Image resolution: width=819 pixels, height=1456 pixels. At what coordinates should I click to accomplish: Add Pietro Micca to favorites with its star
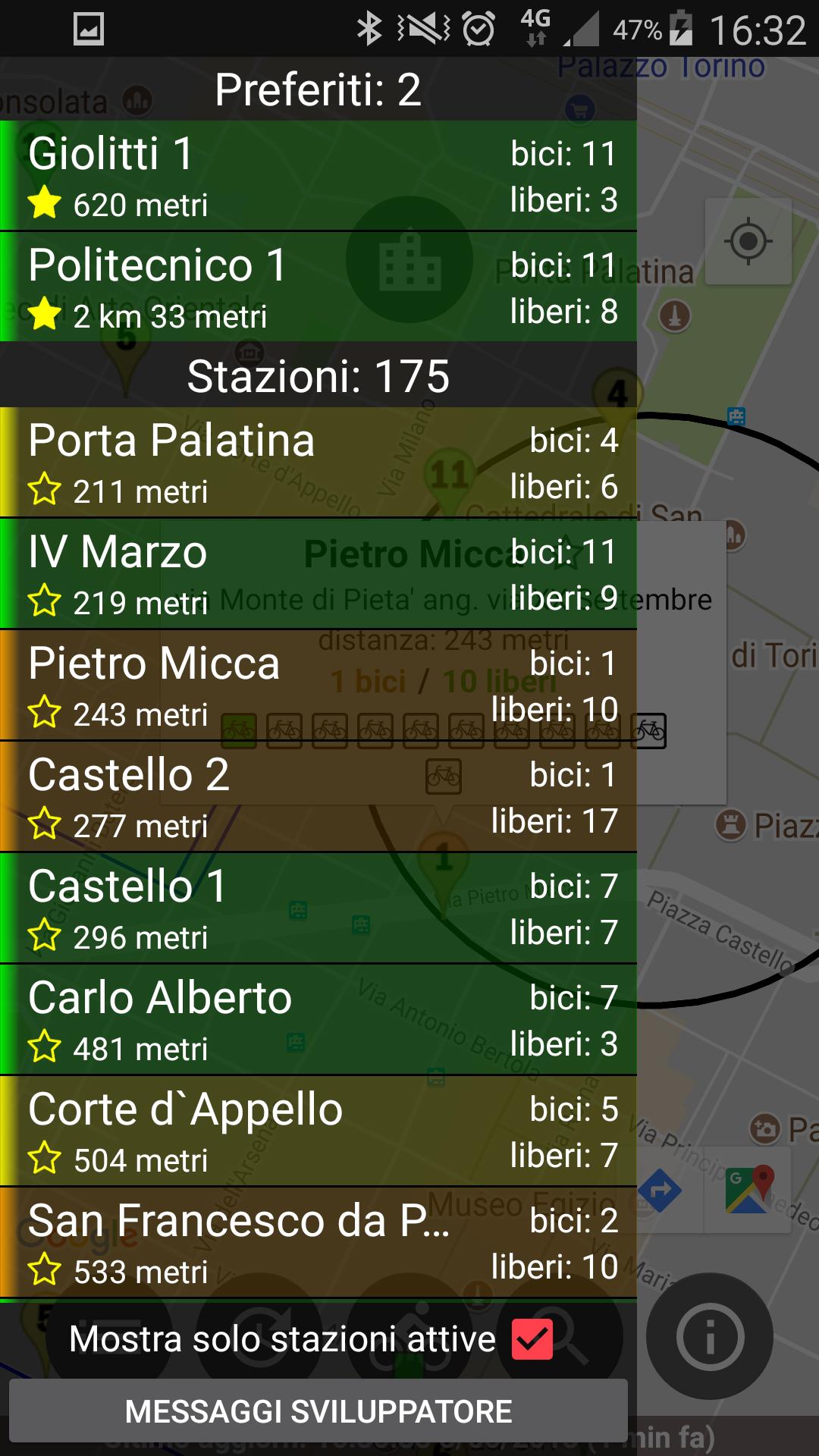(x=45, y=713)
